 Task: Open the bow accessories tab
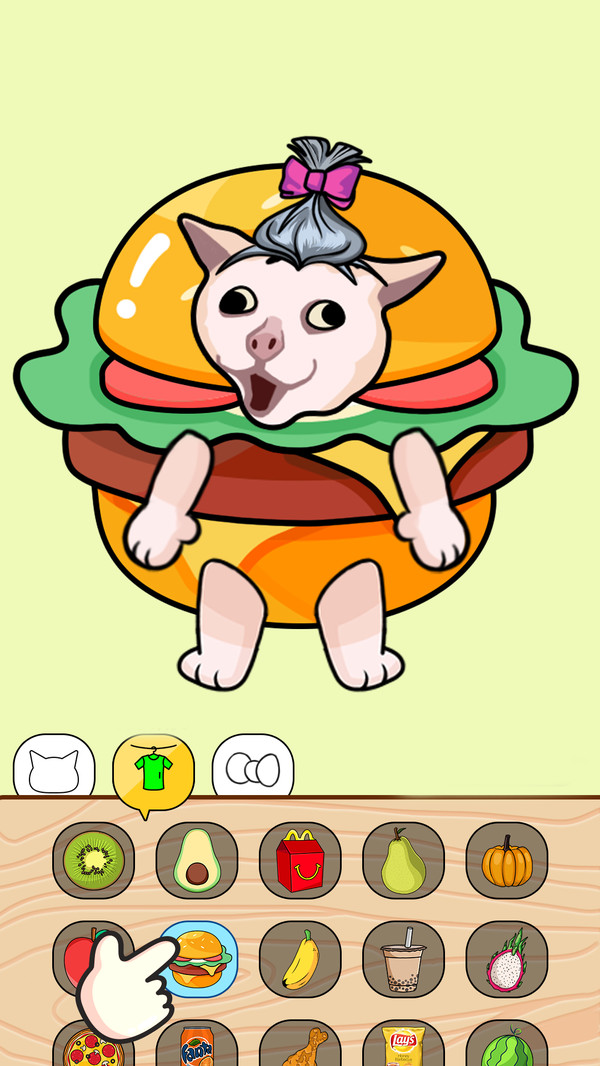coord(252,769)
